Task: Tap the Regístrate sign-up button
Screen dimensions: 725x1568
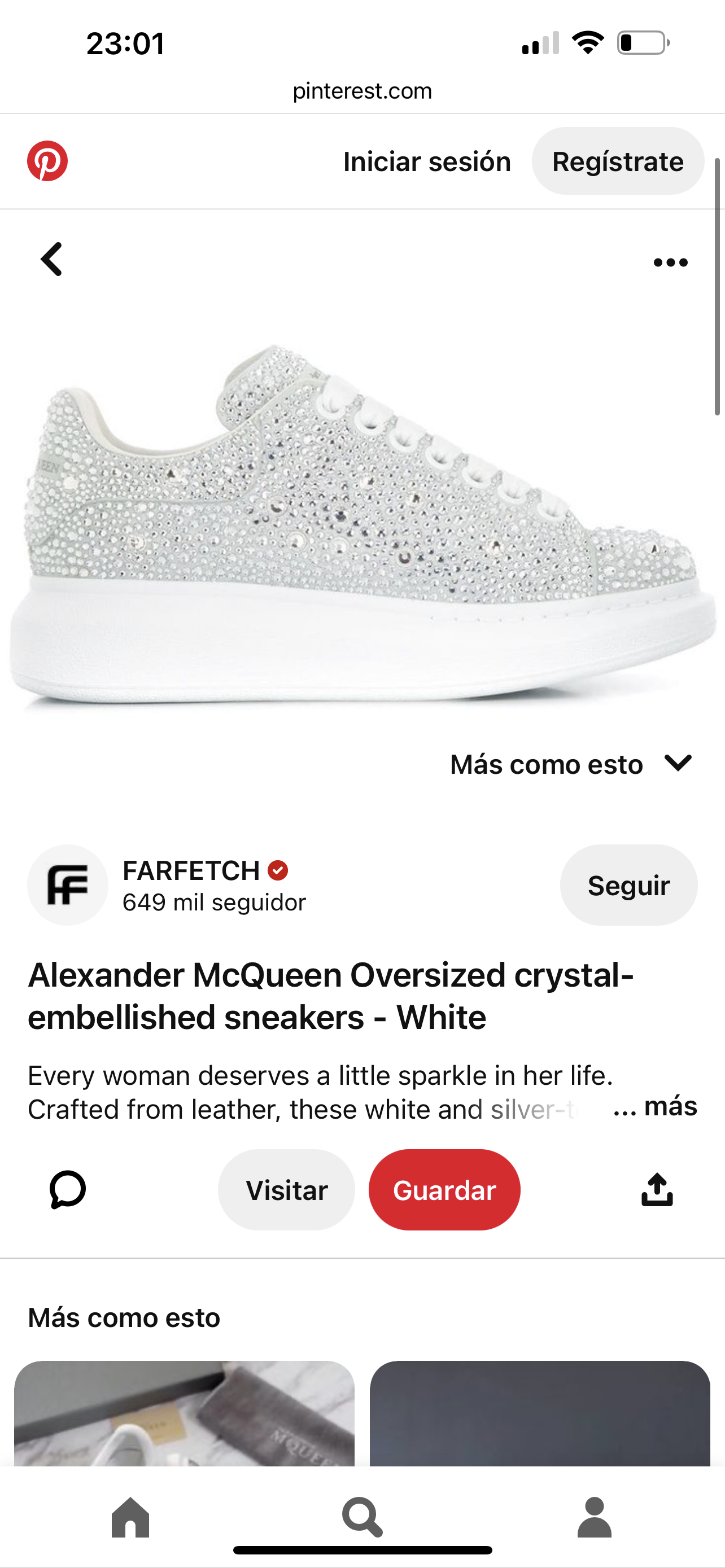Action: coord(617,161)
